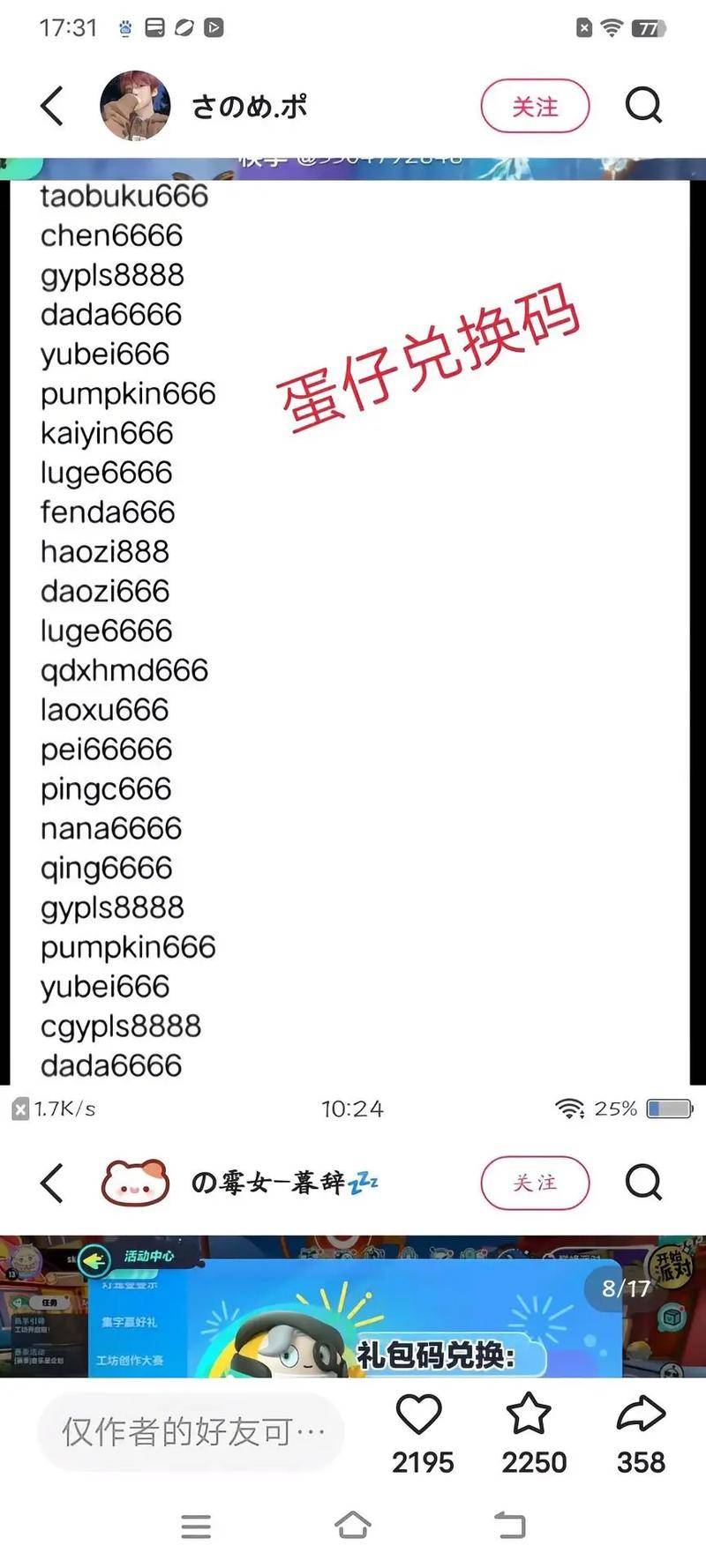The image size is (706, 1568).
Task: Follow the author さのめ.ポ
Action: point(535,107)
